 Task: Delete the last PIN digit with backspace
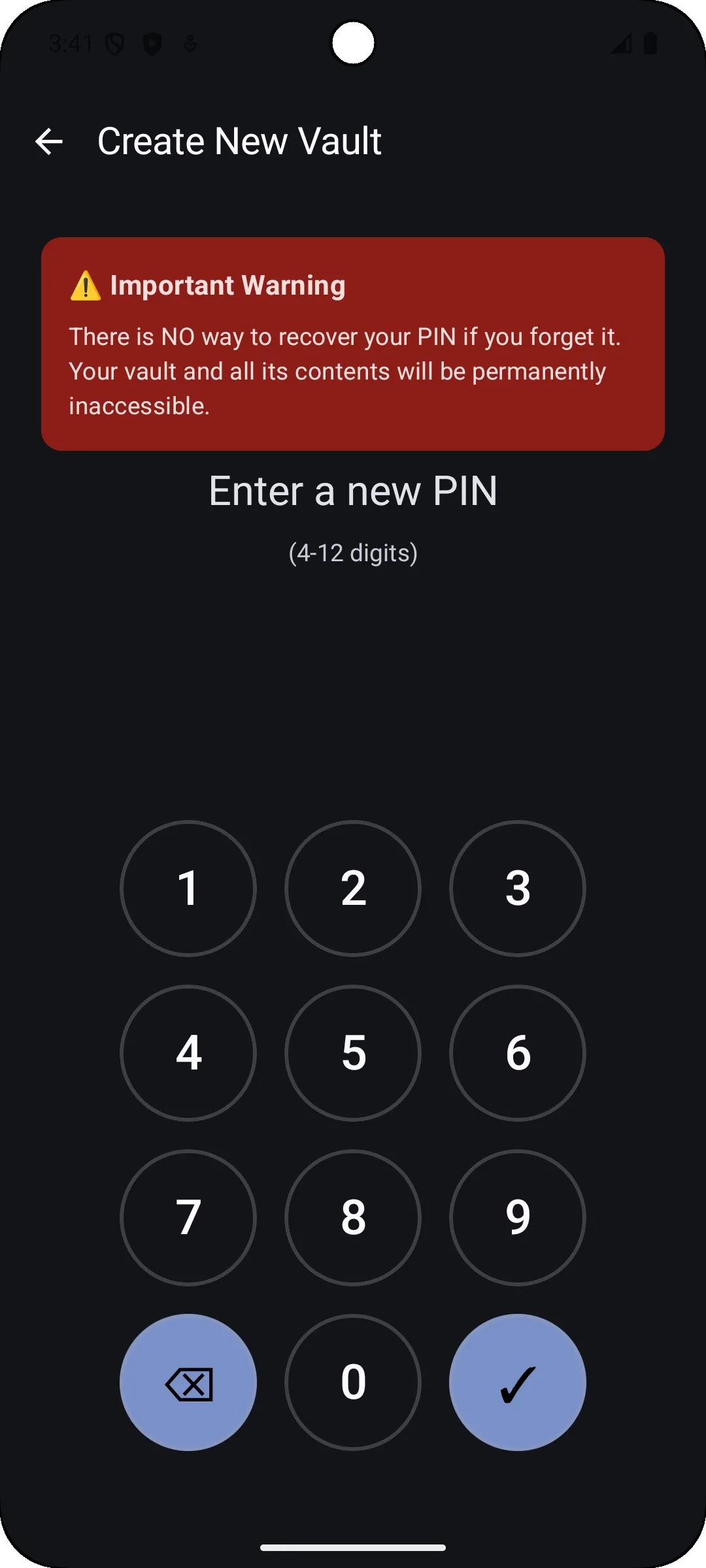pos(188,1382)
